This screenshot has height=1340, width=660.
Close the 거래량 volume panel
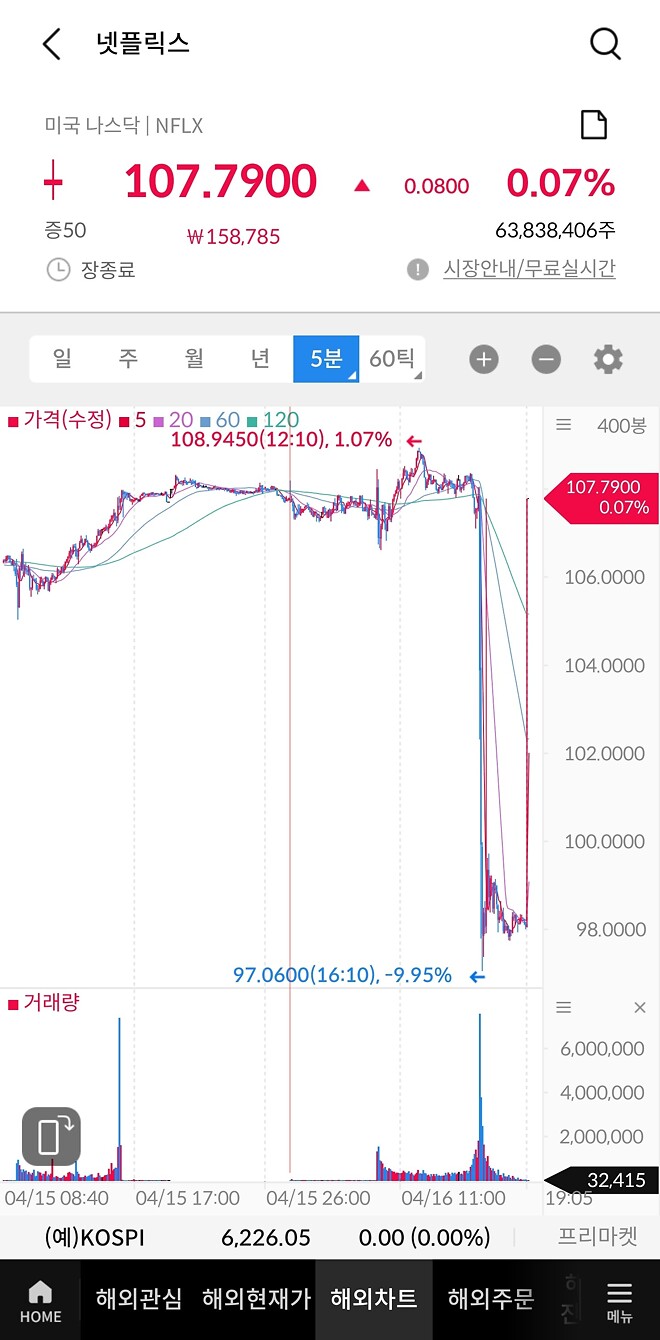(640, 1008)
